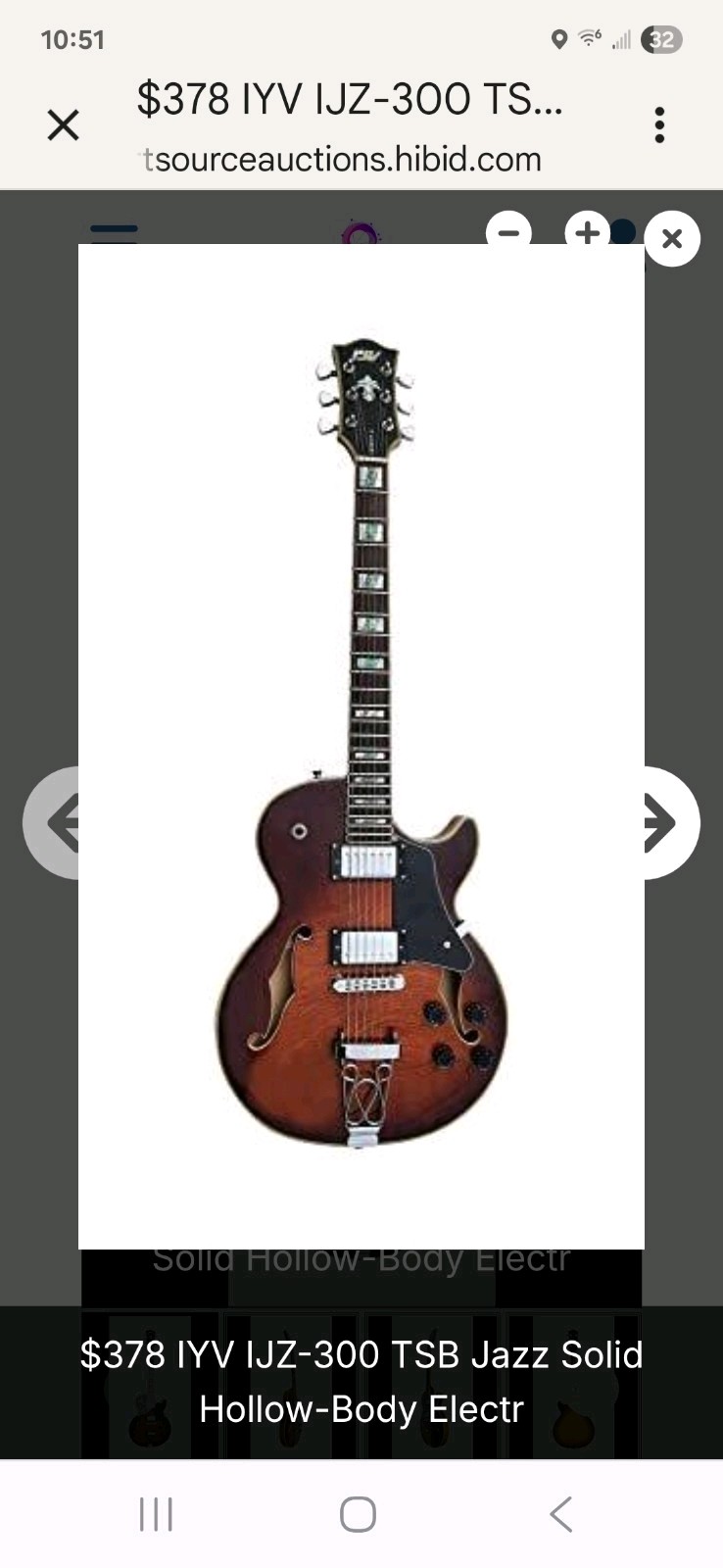Open the browser overflow menu

click(x=659, y=125)
